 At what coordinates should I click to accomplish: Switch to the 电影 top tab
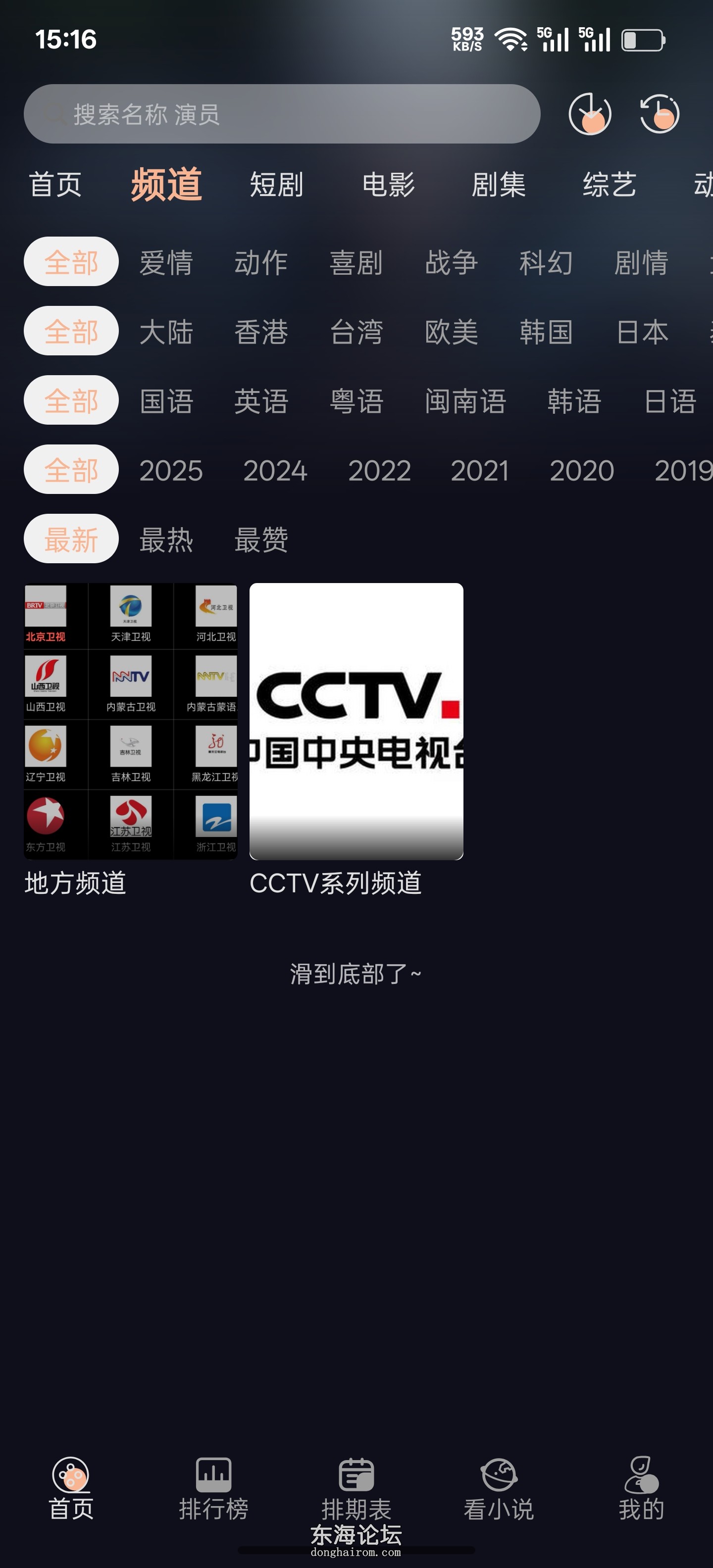[388, 185]
